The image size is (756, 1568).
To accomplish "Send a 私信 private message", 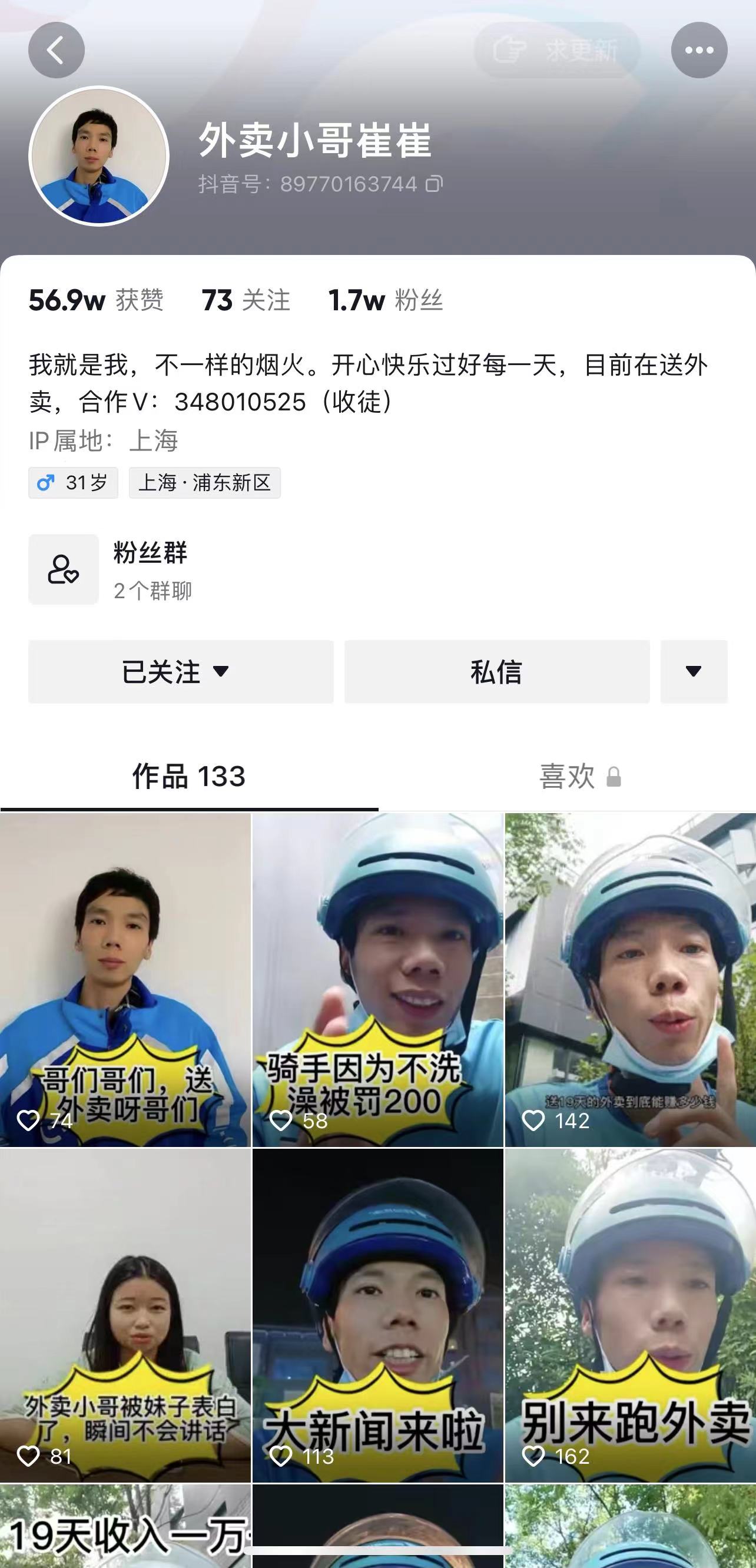I will click(x=497, y=672).
